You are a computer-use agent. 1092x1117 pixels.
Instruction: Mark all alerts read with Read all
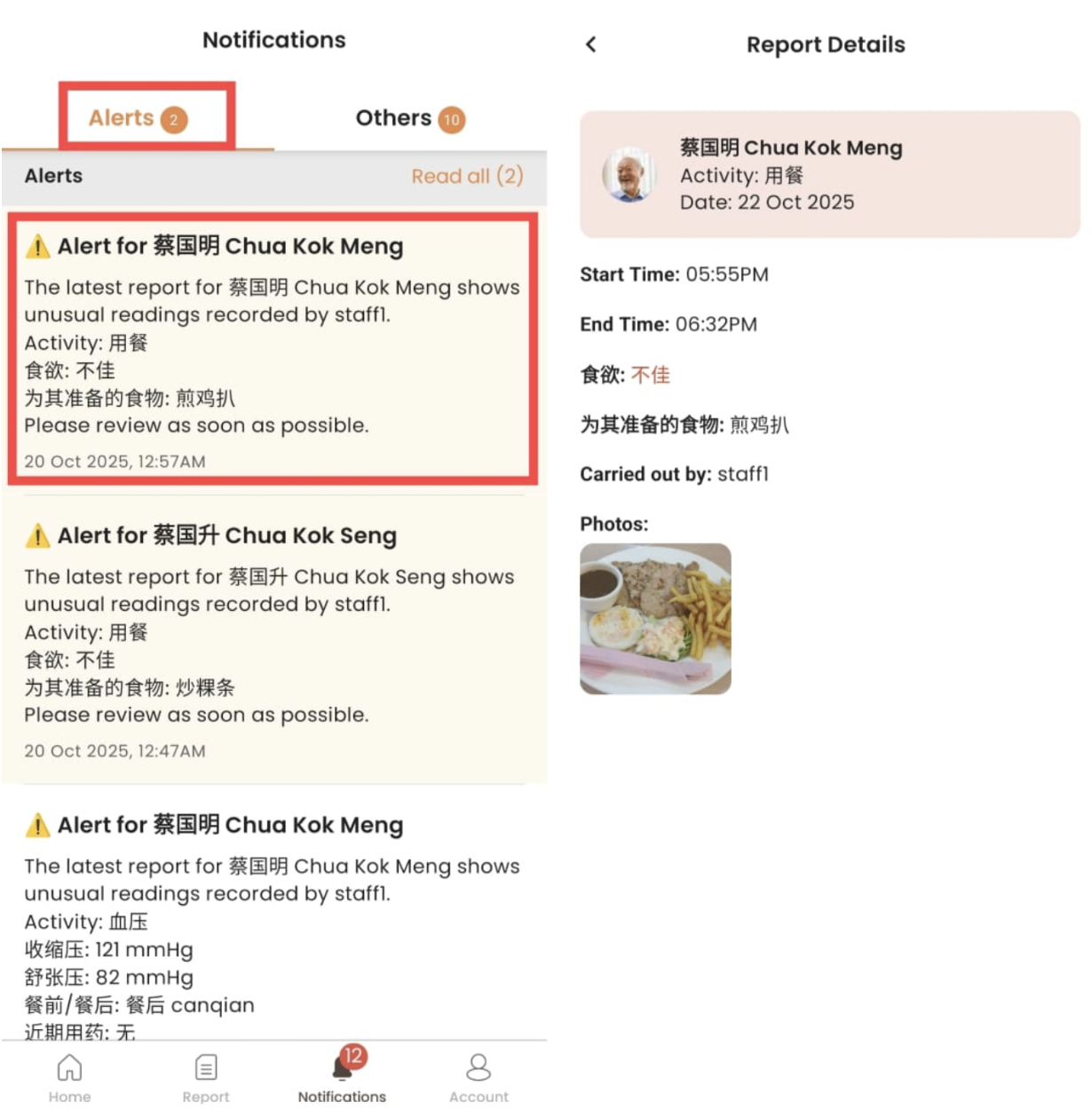coord(467,176)
